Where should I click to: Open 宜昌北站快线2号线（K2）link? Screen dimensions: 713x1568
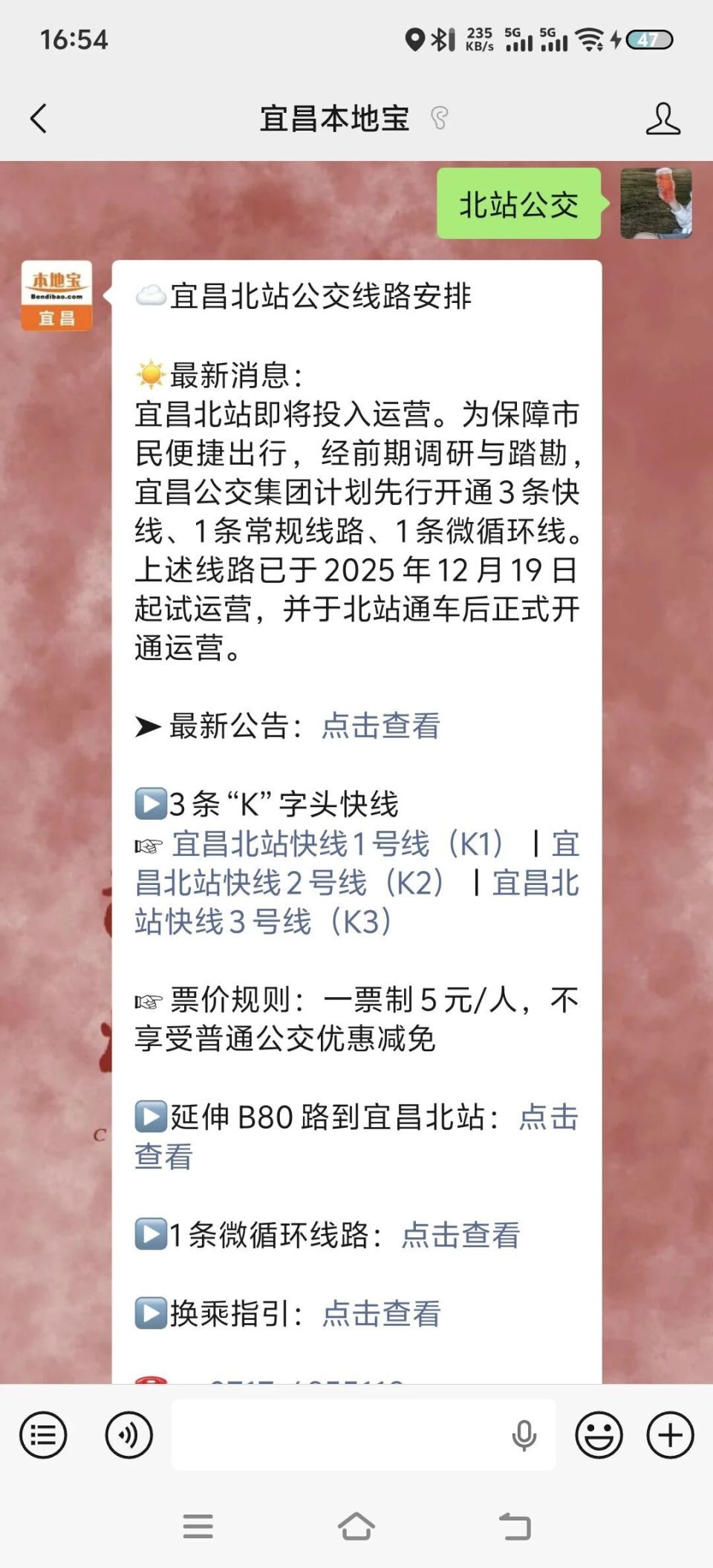click(297, 883)
